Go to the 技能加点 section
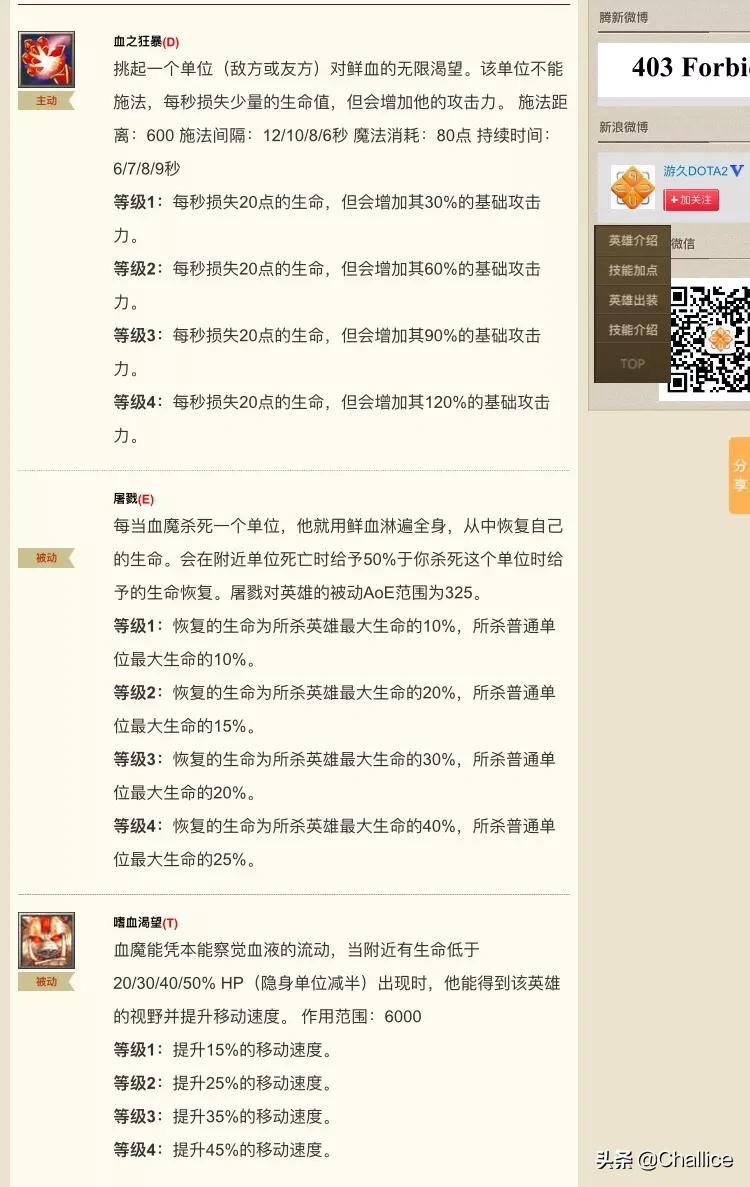This screenshot has height=1187, width=750. [632, 271]
